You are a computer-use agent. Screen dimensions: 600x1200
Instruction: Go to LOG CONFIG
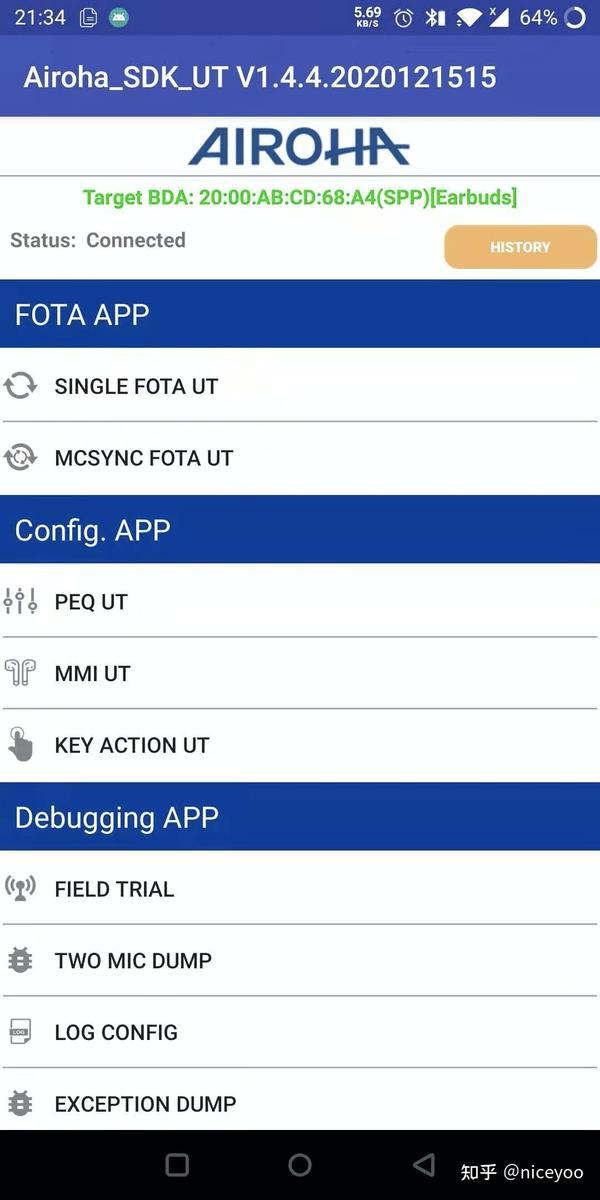pos(300,1032)
